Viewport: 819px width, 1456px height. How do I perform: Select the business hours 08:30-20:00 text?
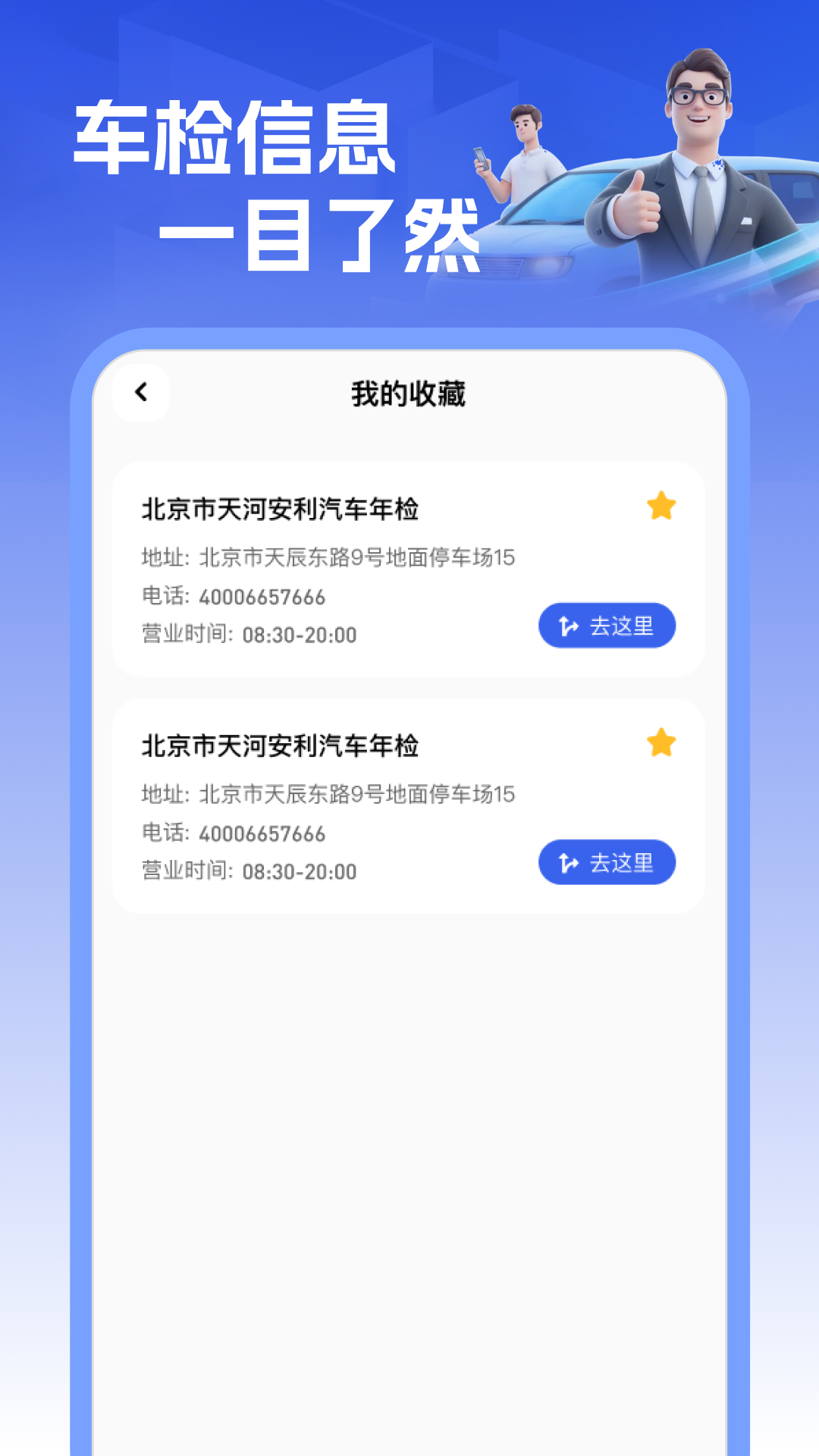(x=297, y=637)
